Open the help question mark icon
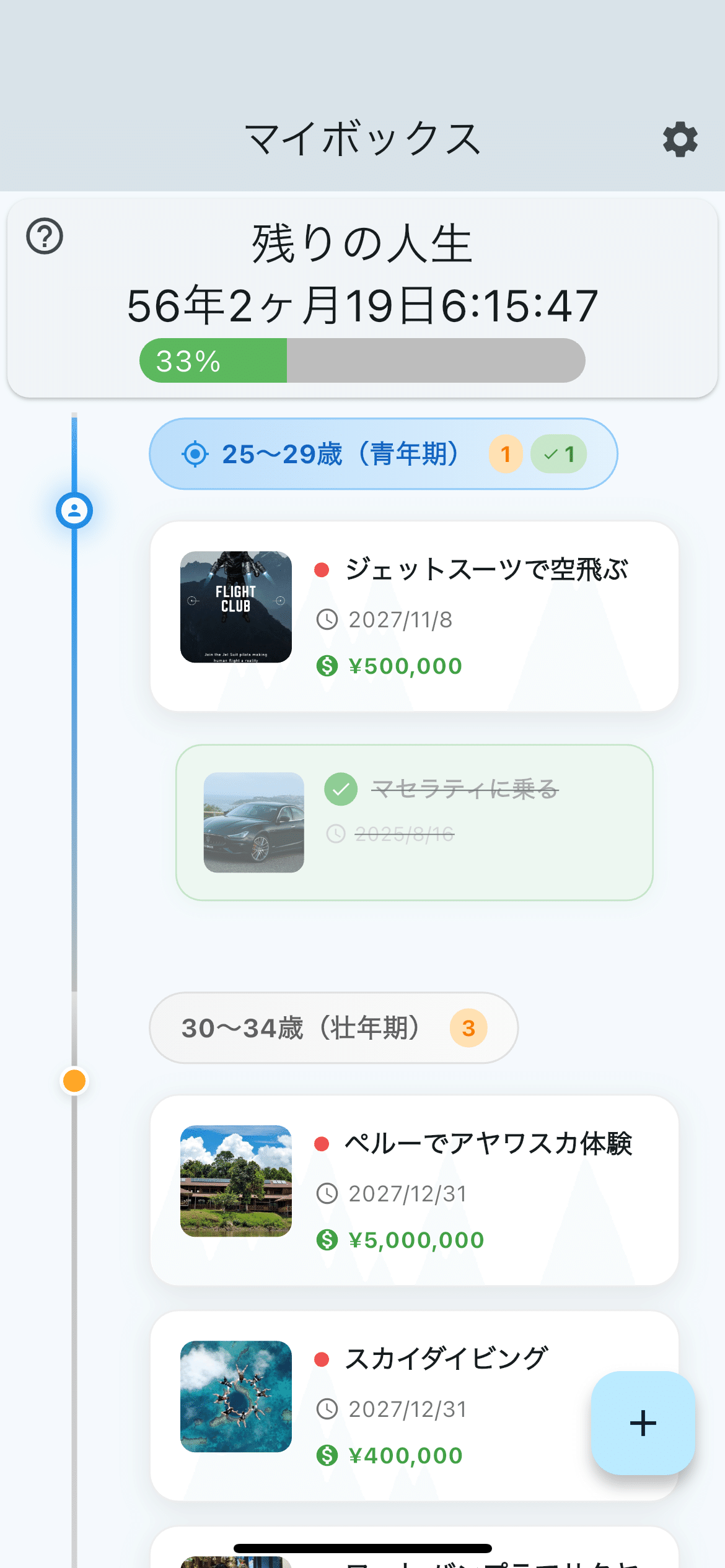Image resolution: width=725 pixels, height=1568 pixels. (45, 236)
